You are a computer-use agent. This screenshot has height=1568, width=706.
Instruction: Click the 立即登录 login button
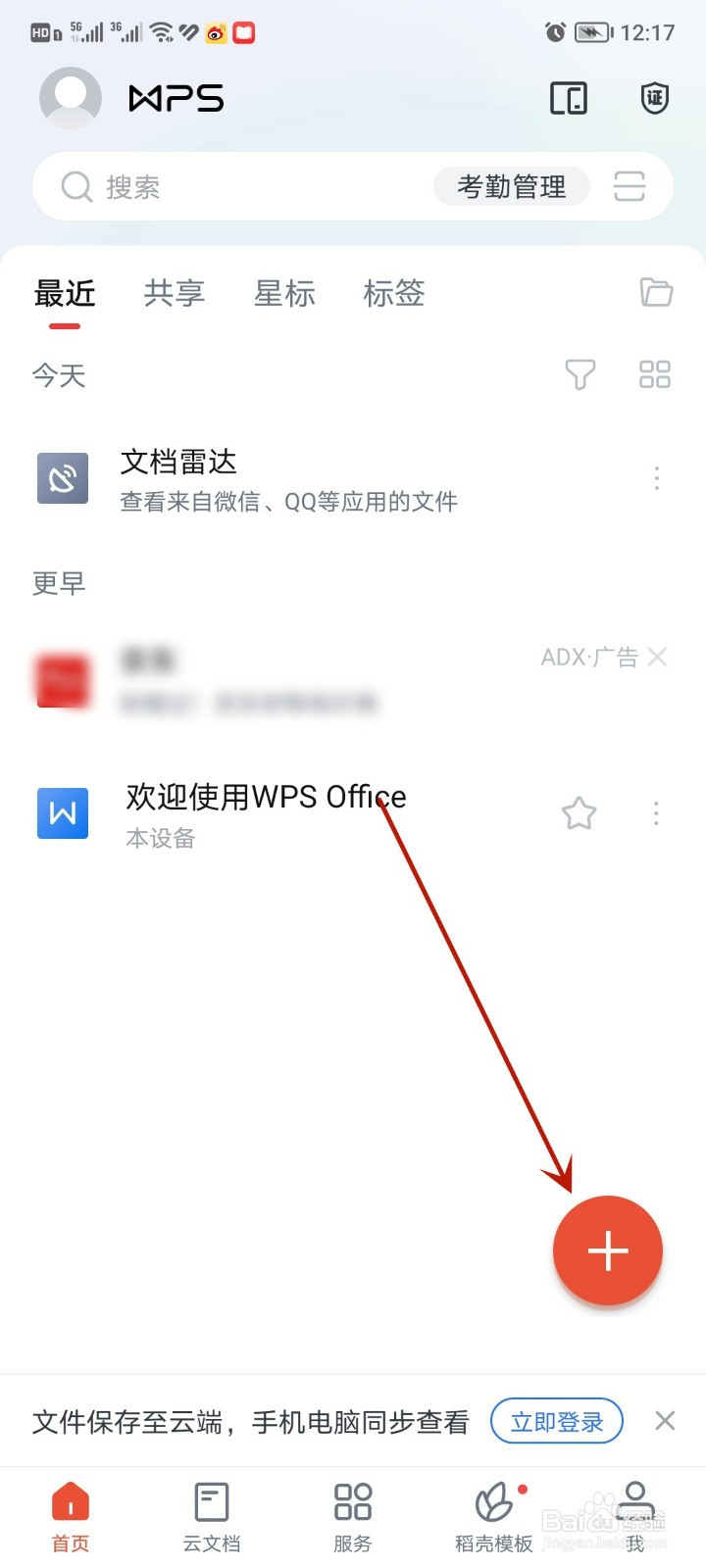pos(556,1421)
